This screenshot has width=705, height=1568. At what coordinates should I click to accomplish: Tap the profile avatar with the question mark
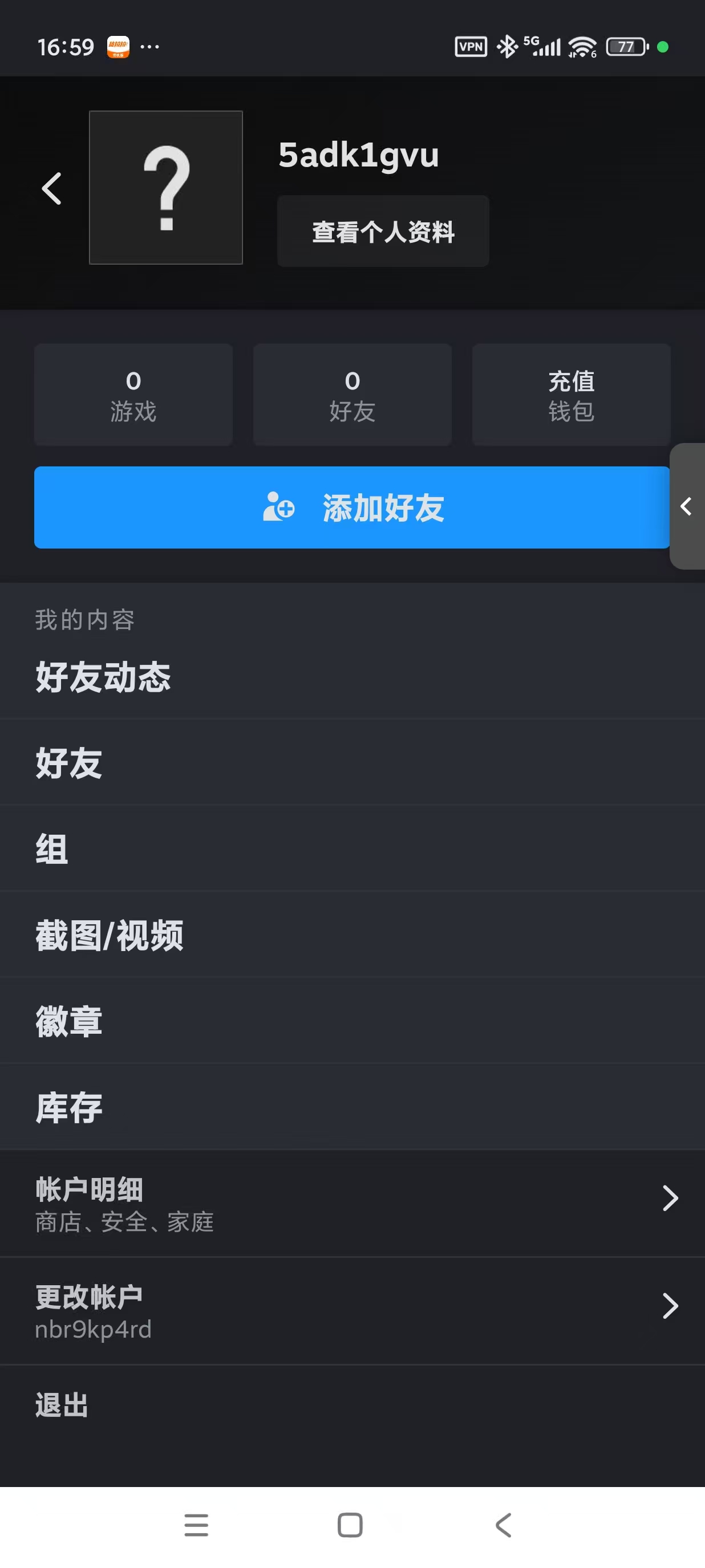165,188
